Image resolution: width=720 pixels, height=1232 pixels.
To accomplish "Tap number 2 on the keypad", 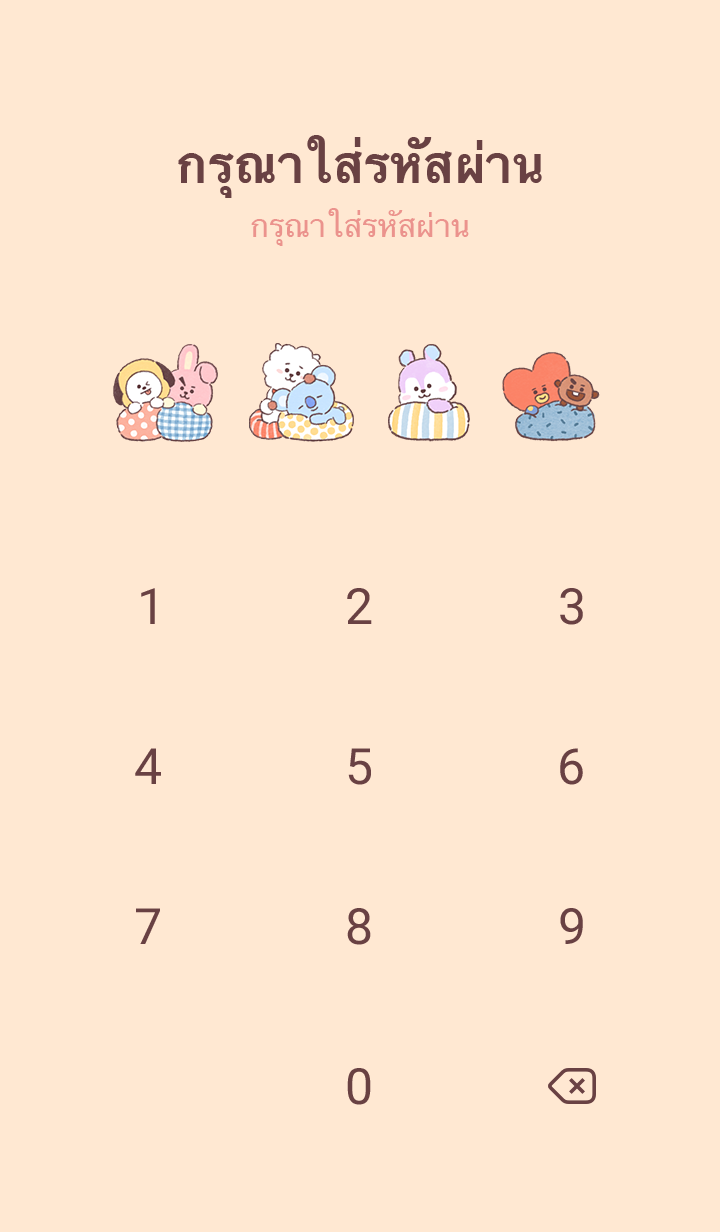I will (x=359, y=607).
